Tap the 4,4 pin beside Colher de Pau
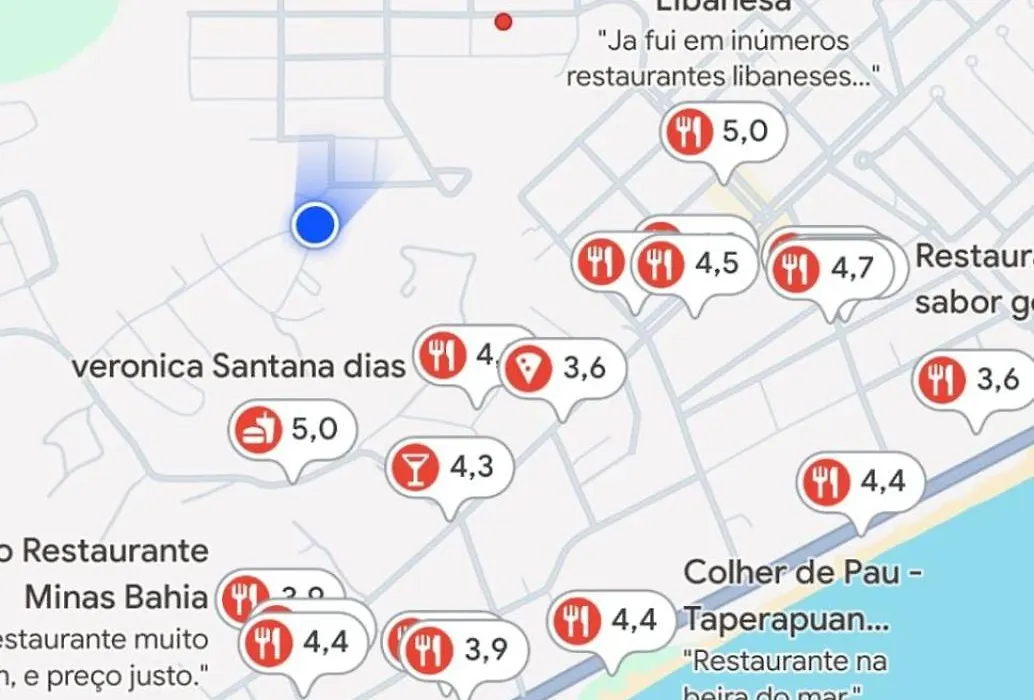The image size is (1034, 700). (612, 621)
